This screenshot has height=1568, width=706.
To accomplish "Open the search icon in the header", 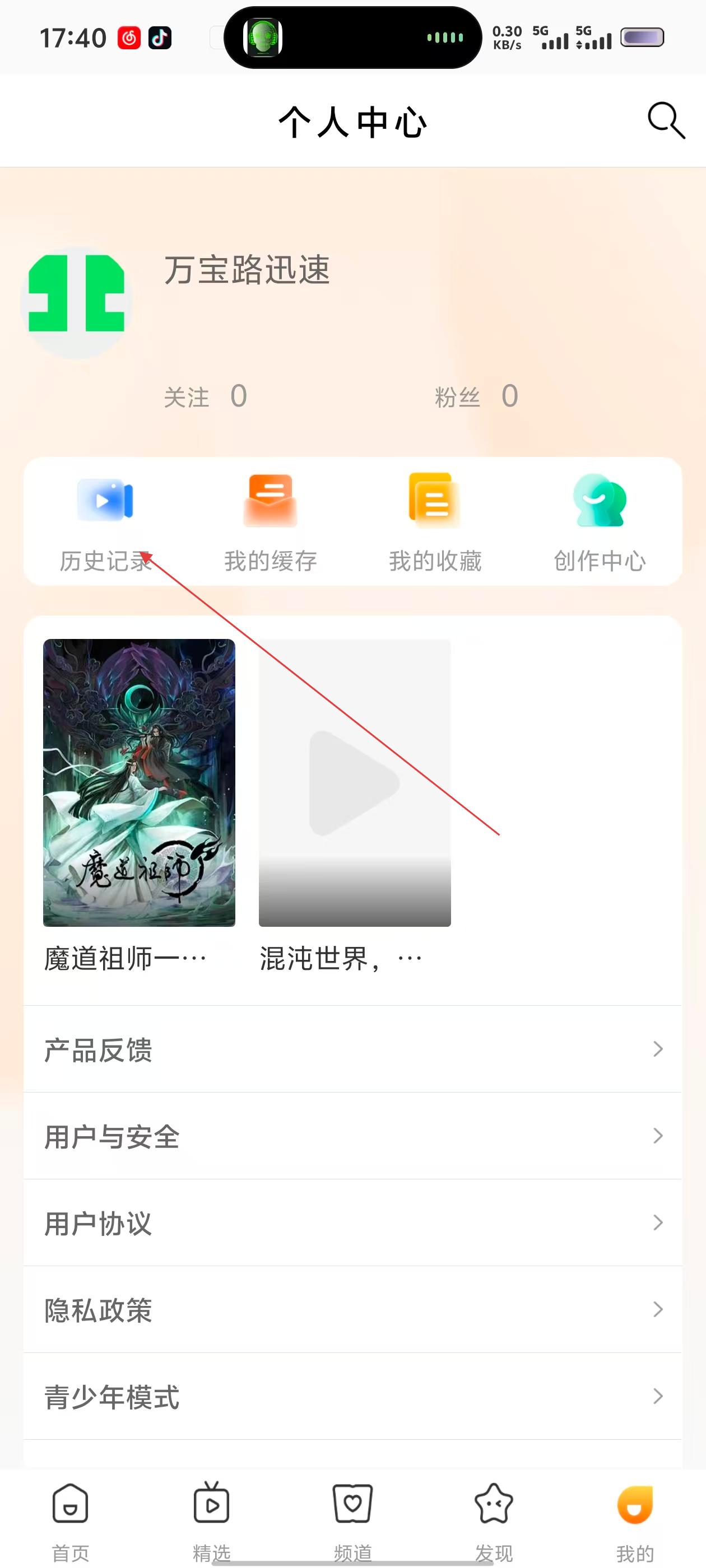I will (x=666, y=120).
